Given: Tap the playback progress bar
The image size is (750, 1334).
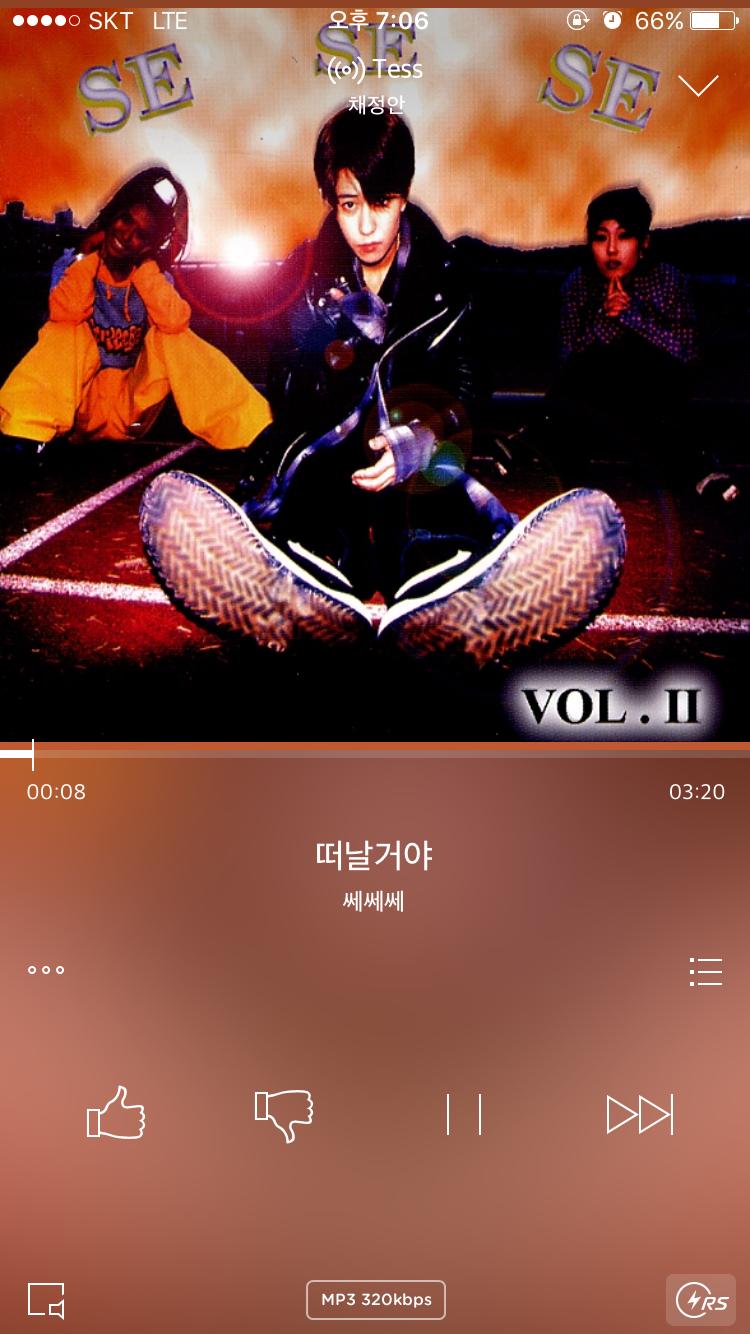Looking at the screenshot, I should coord(375,753).
